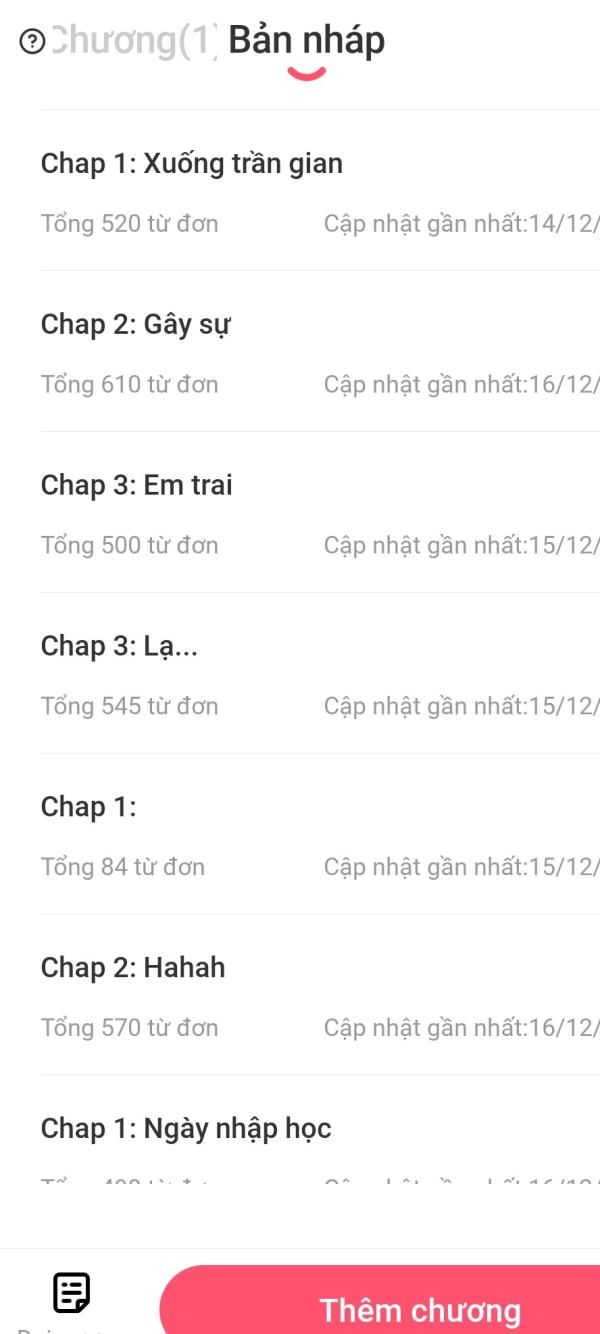Switch to the Chương tab

coord(134,41)
